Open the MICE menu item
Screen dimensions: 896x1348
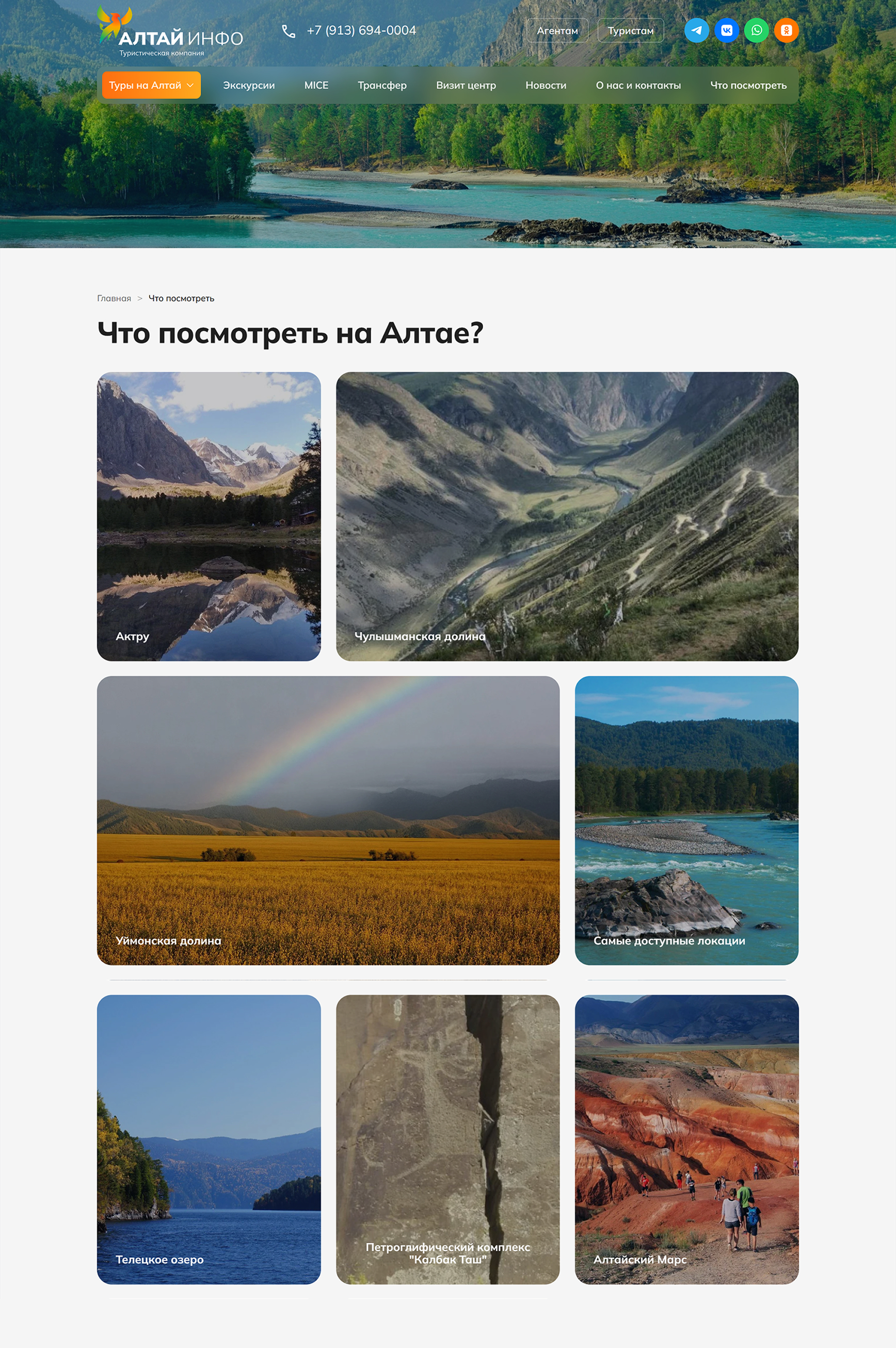pos(316,85)
